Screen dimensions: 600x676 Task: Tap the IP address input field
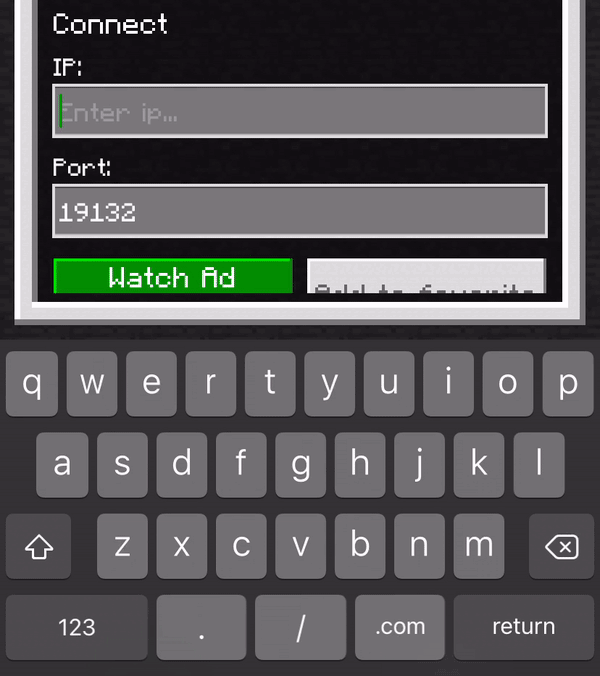(299, 111)
